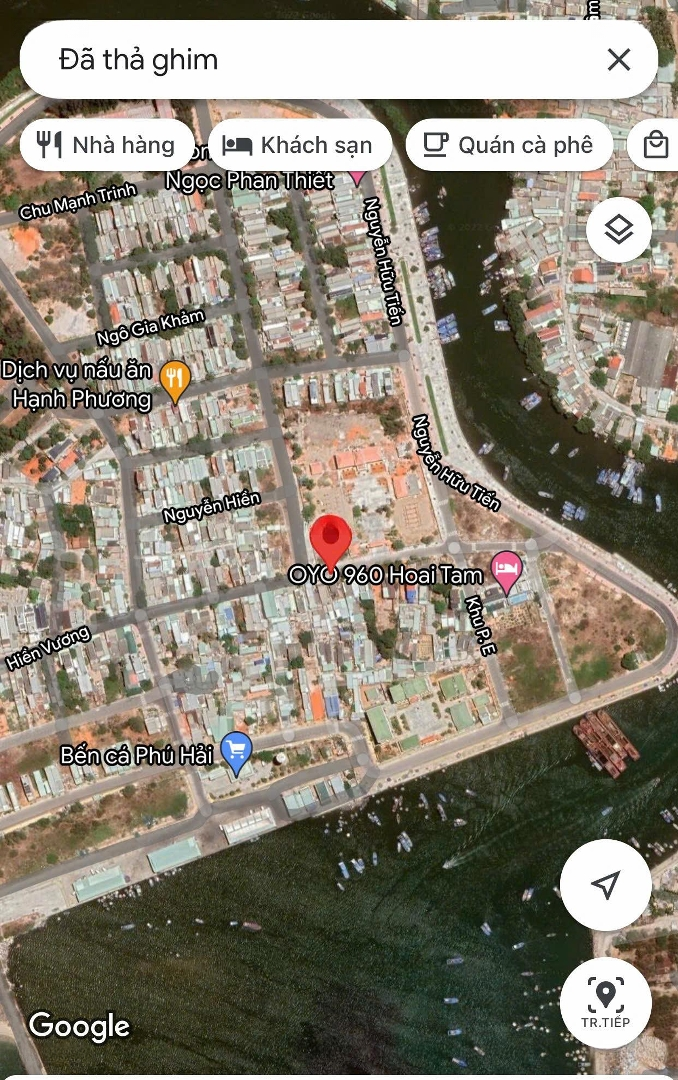Screen dimensions: 678x1080
Task: View Dịch vụ nấu ăn Hạnh Phương place
Action: 176,381
